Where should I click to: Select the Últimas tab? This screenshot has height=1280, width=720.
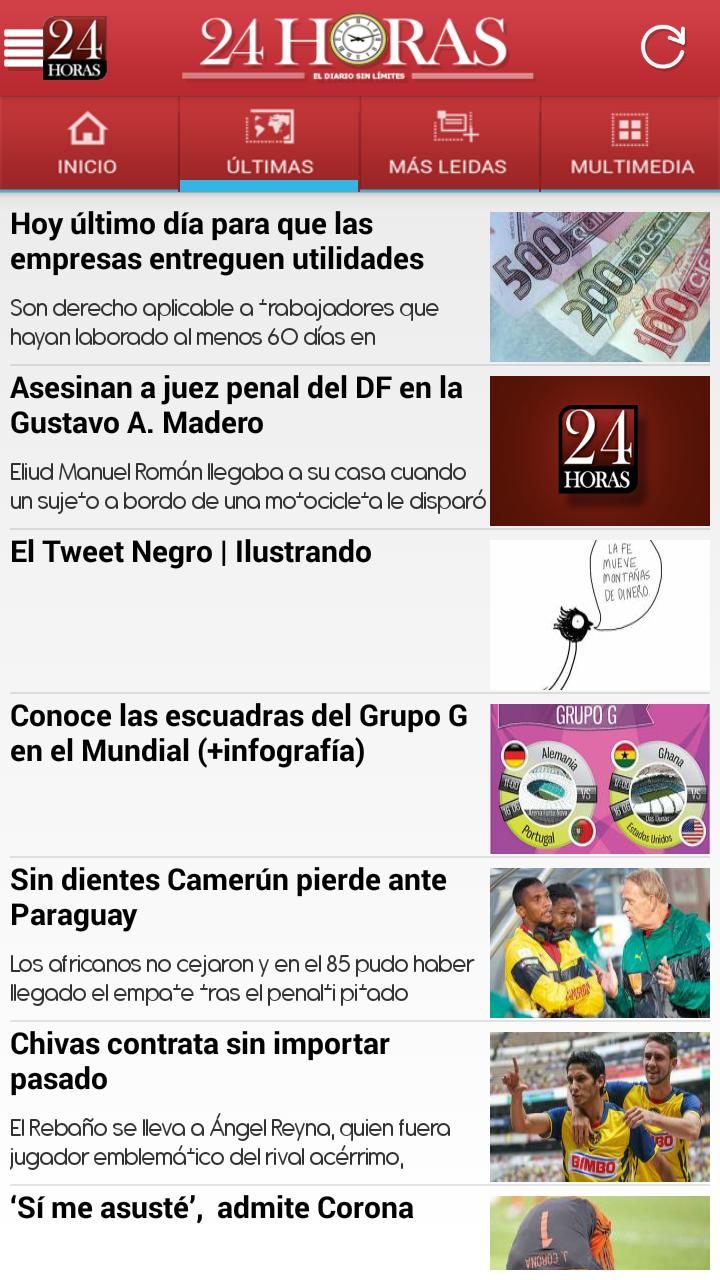[x=269, y=144]
